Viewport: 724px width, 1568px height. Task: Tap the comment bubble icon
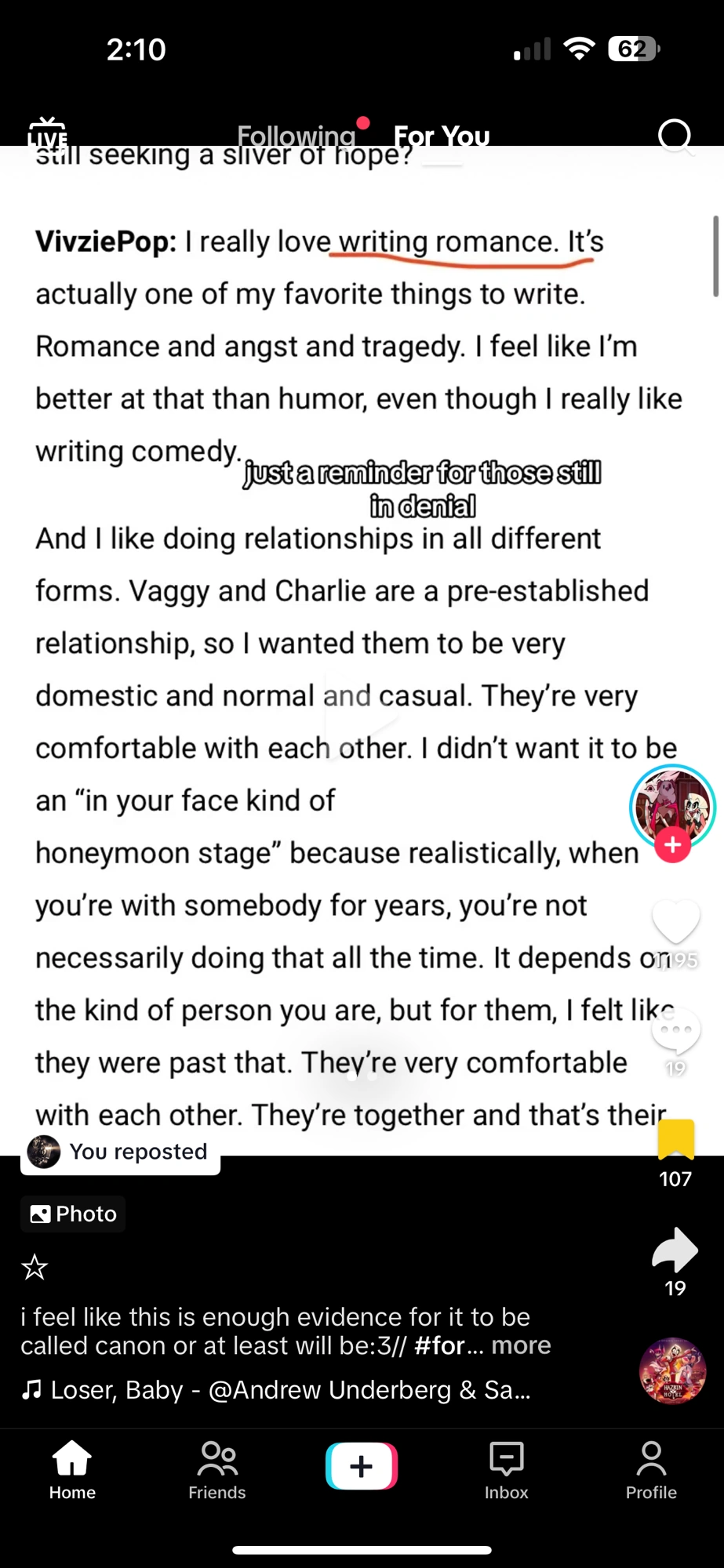click(x=675, y=1031)
